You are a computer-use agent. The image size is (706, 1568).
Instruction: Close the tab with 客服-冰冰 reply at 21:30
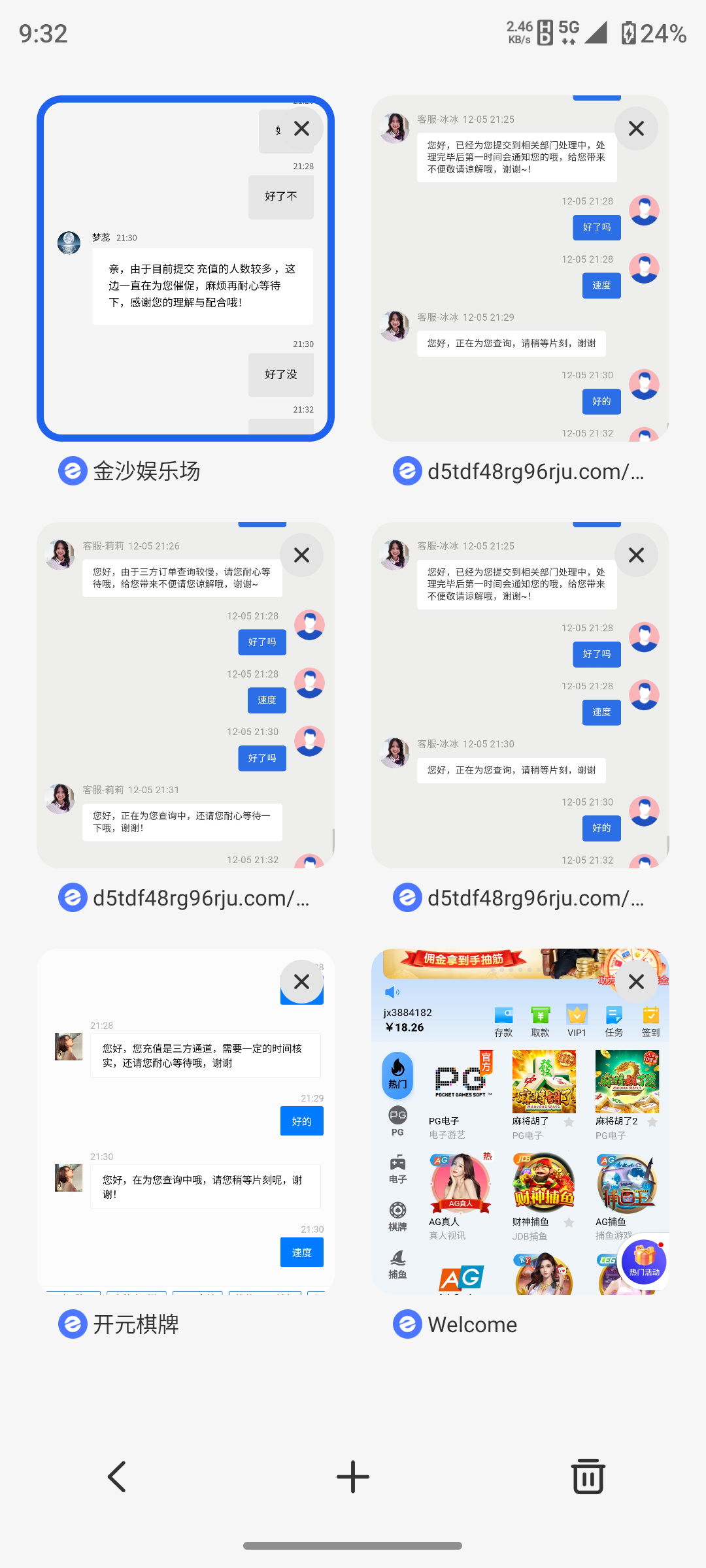click(x=636, y=555)
